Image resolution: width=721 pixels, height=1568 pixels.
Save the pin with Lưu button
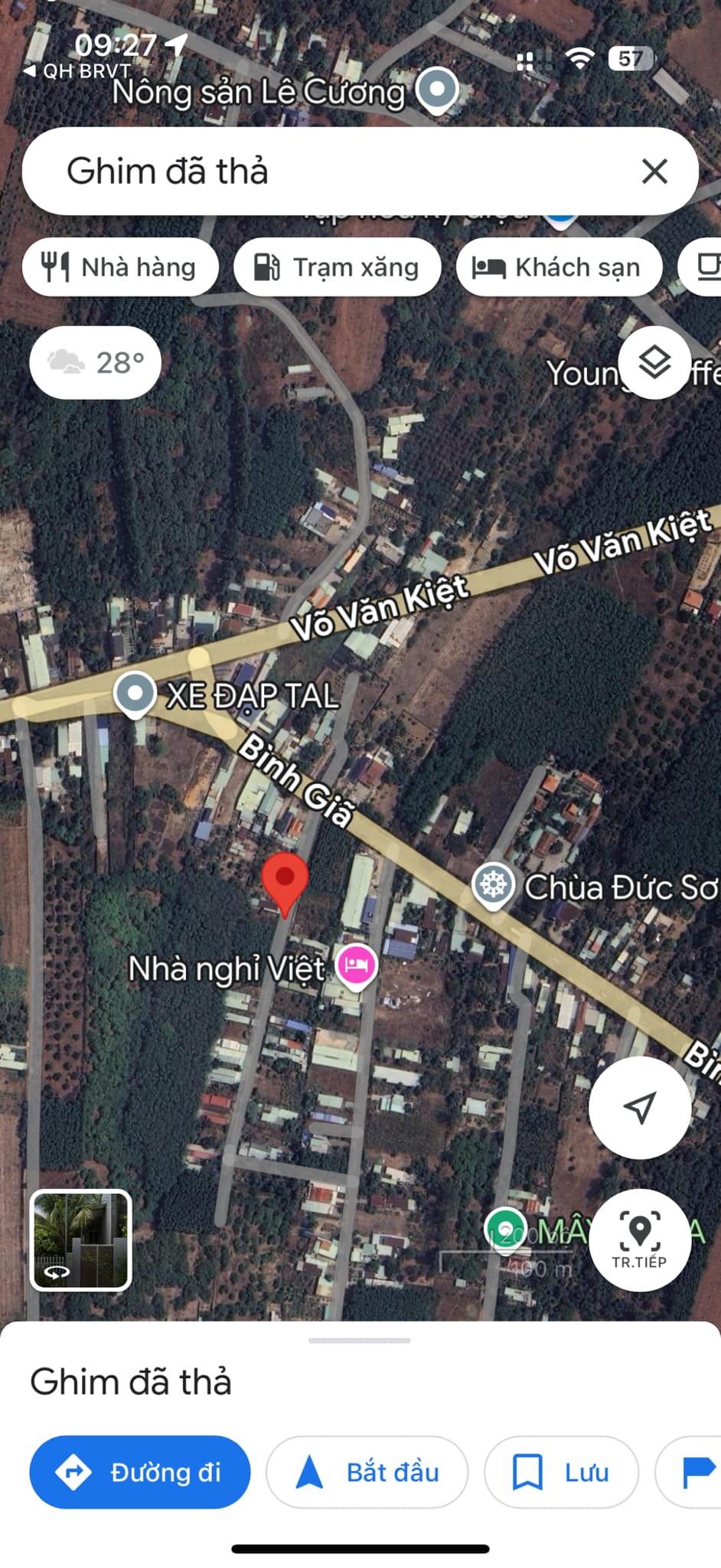tap(561, 1472)
